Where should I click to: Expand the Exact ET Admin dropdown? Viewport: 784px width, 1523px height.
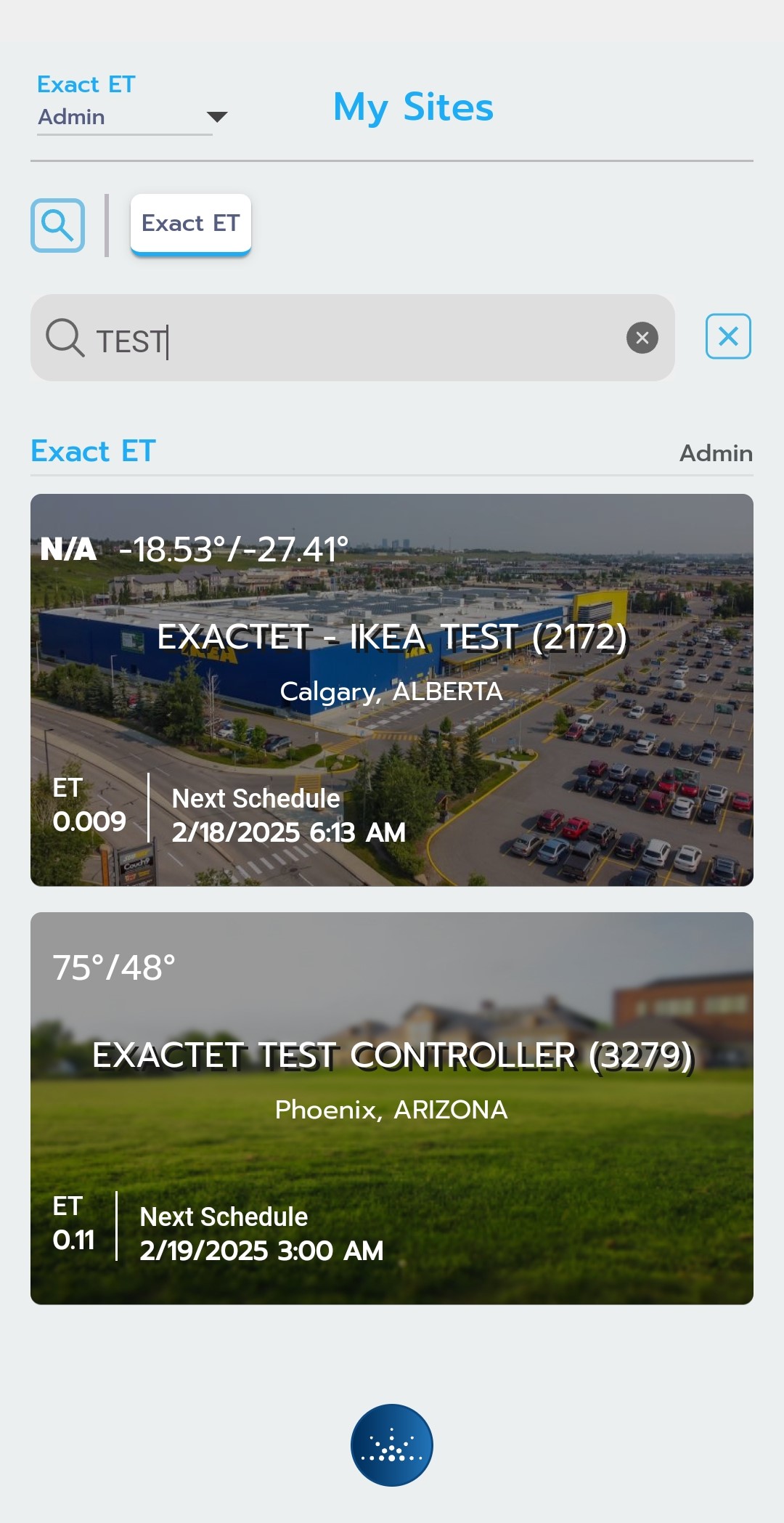point(216,117)
